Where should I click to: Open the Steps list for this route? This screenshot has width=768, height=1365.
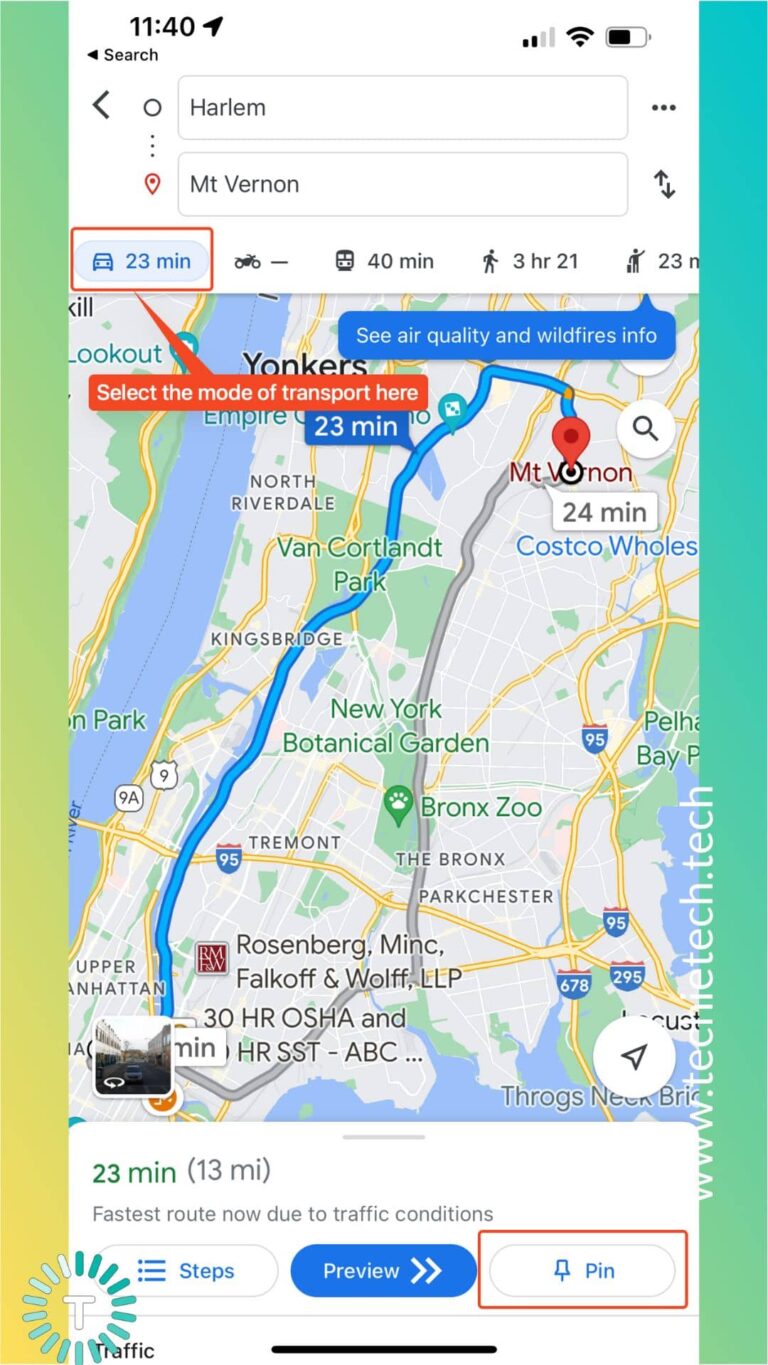[x=185, y=1270]
